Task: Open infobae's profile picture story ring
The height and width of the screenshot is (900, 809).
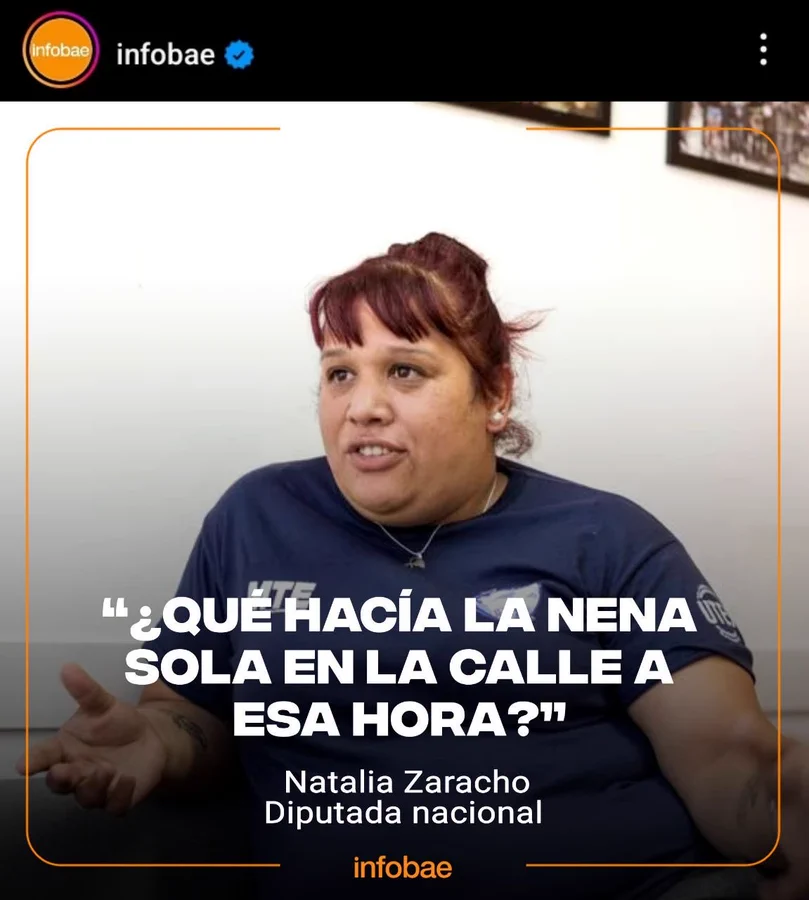Action: [x=61, y=51]
